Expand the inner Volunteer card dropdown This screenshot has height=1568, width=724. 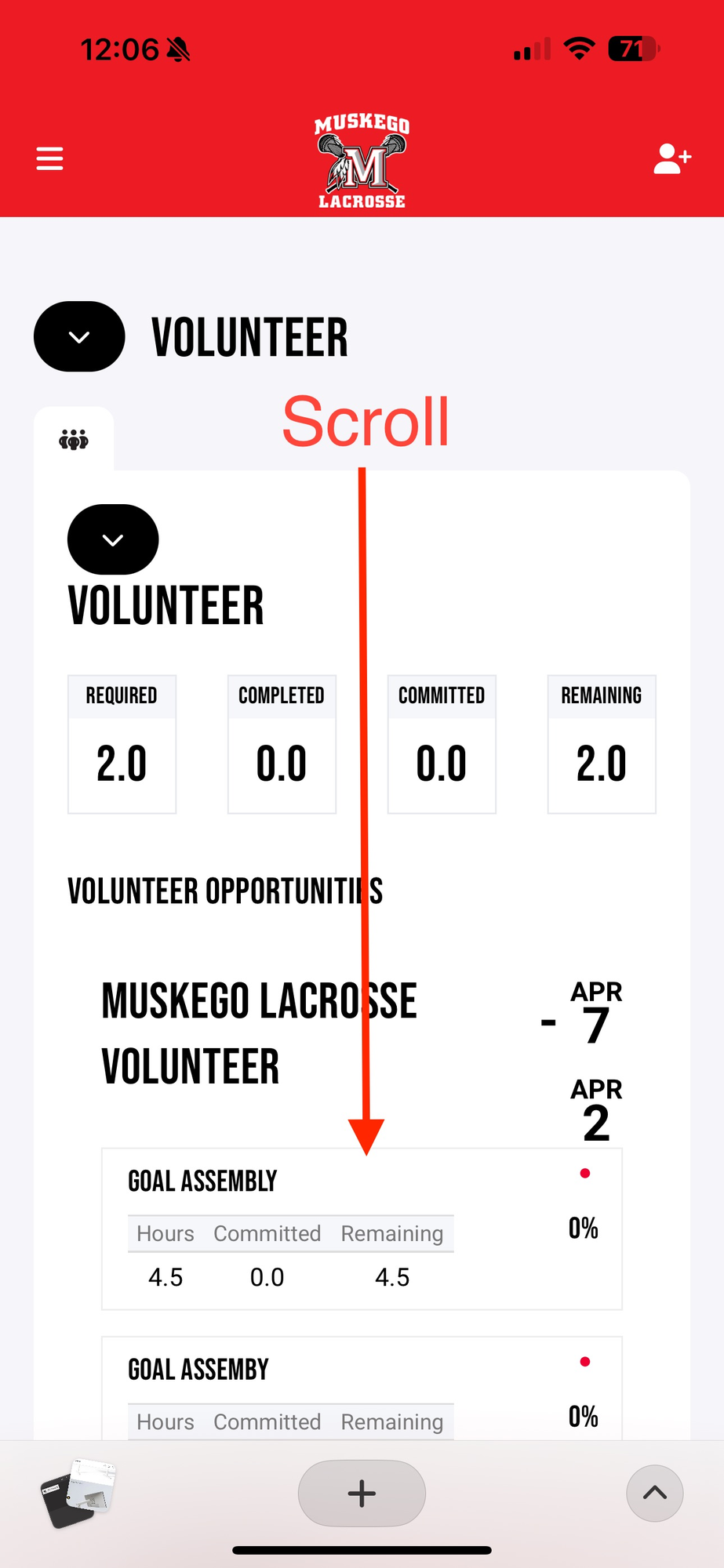tap(113, 539)
